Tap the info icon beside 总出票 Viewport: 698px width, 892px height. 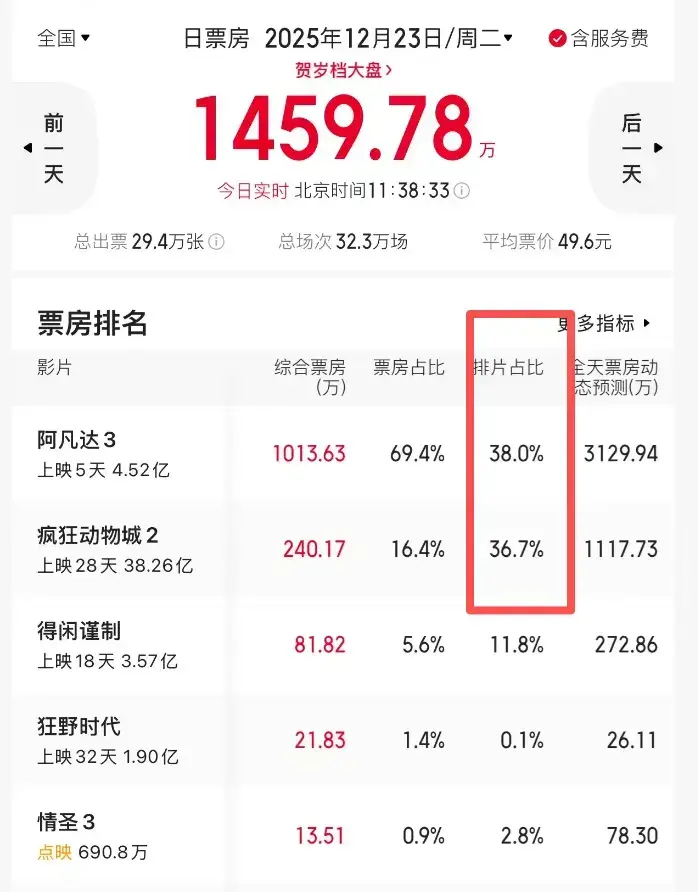pyautogui.click(x=217, y=242)
